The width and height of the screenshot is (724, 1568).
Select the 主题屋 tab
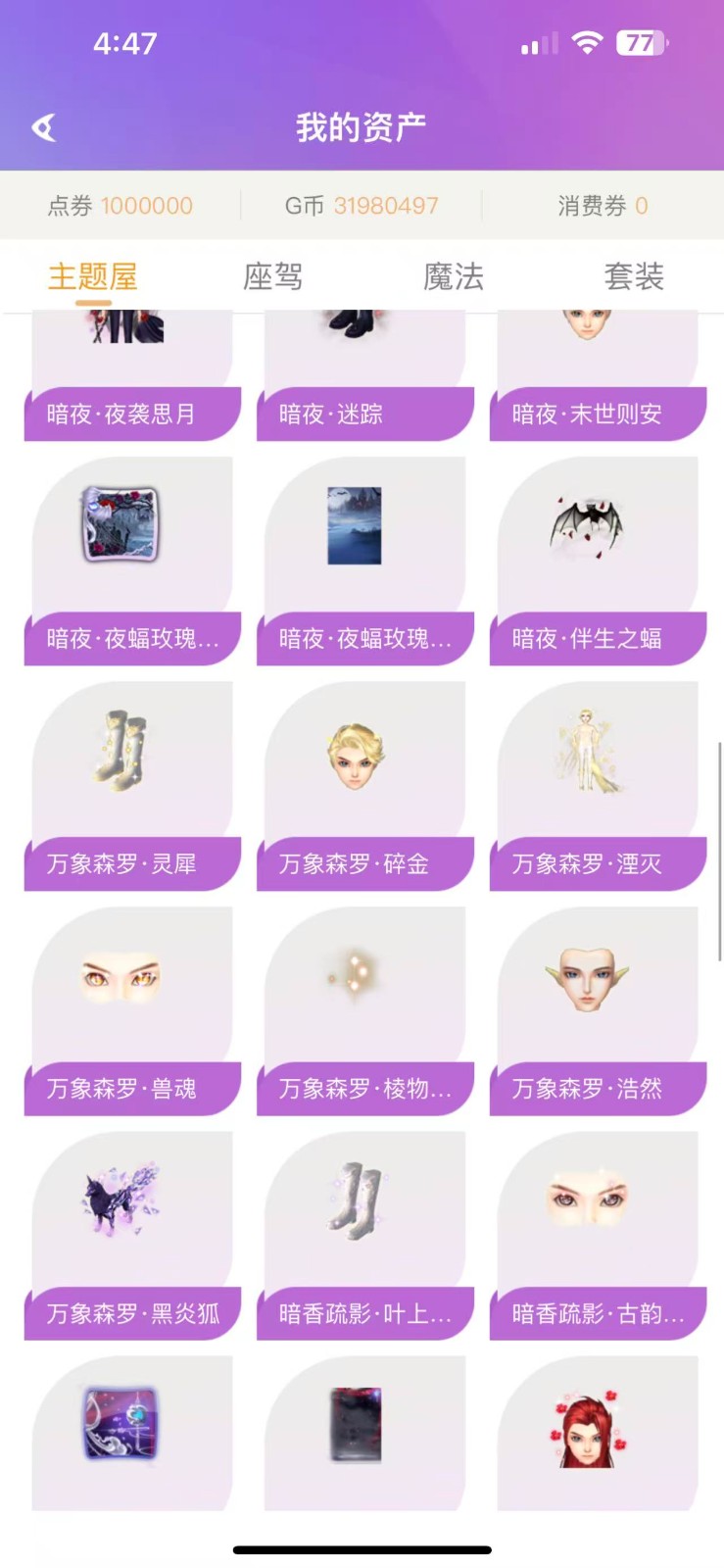pos(93,276)
